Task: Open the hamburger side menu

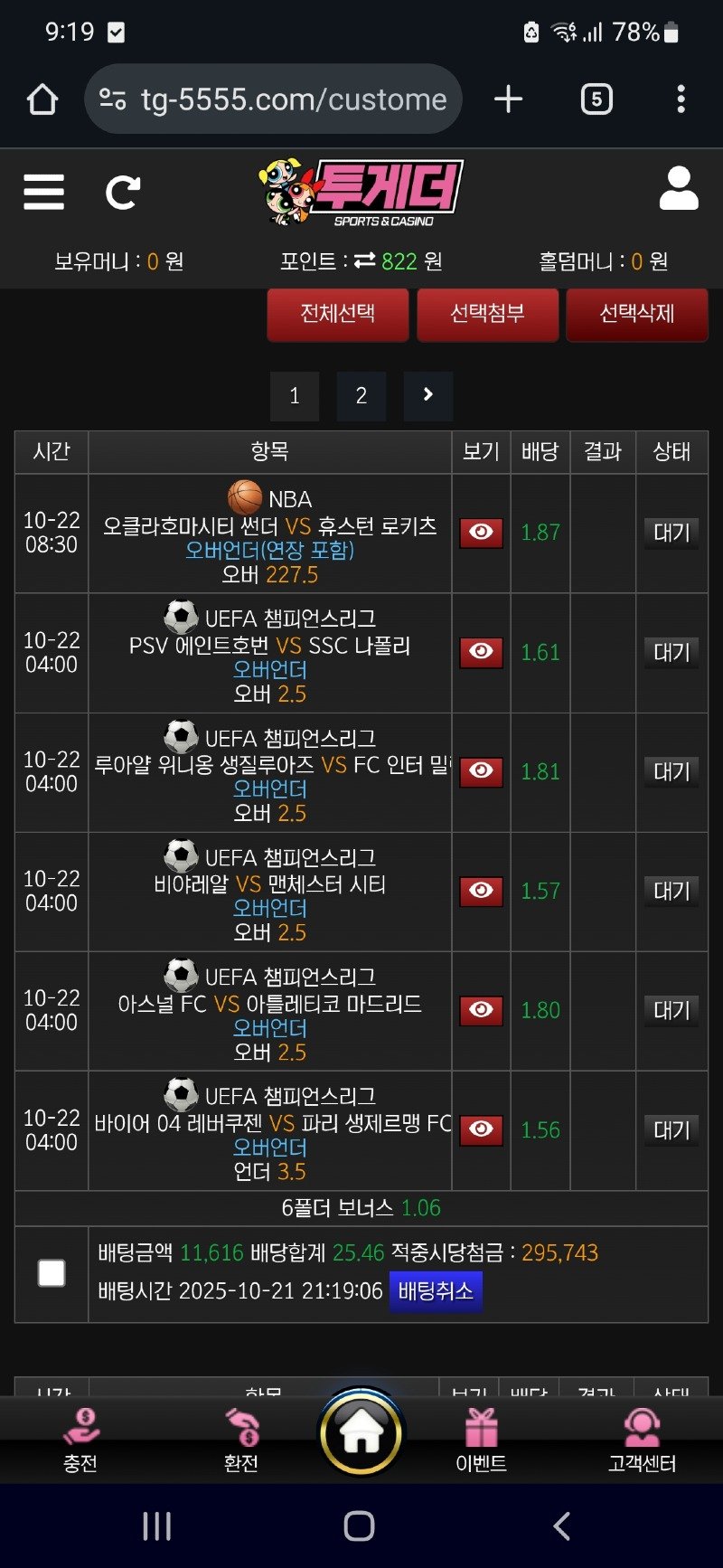Action: pyautogui.click(x=43, y=192)
